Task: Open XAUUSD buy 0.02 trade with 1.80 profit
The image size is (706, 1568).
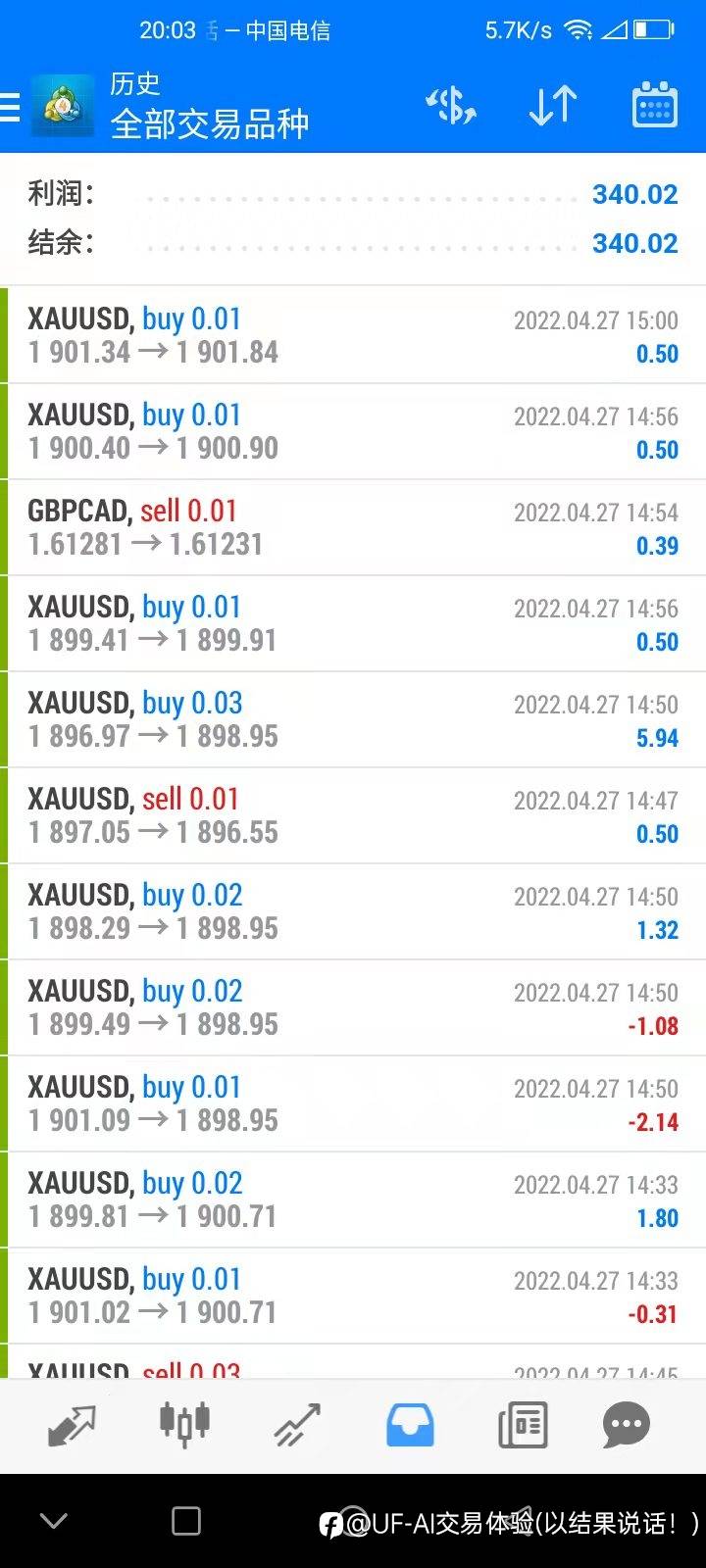Action: click(x=353, y=1200)
